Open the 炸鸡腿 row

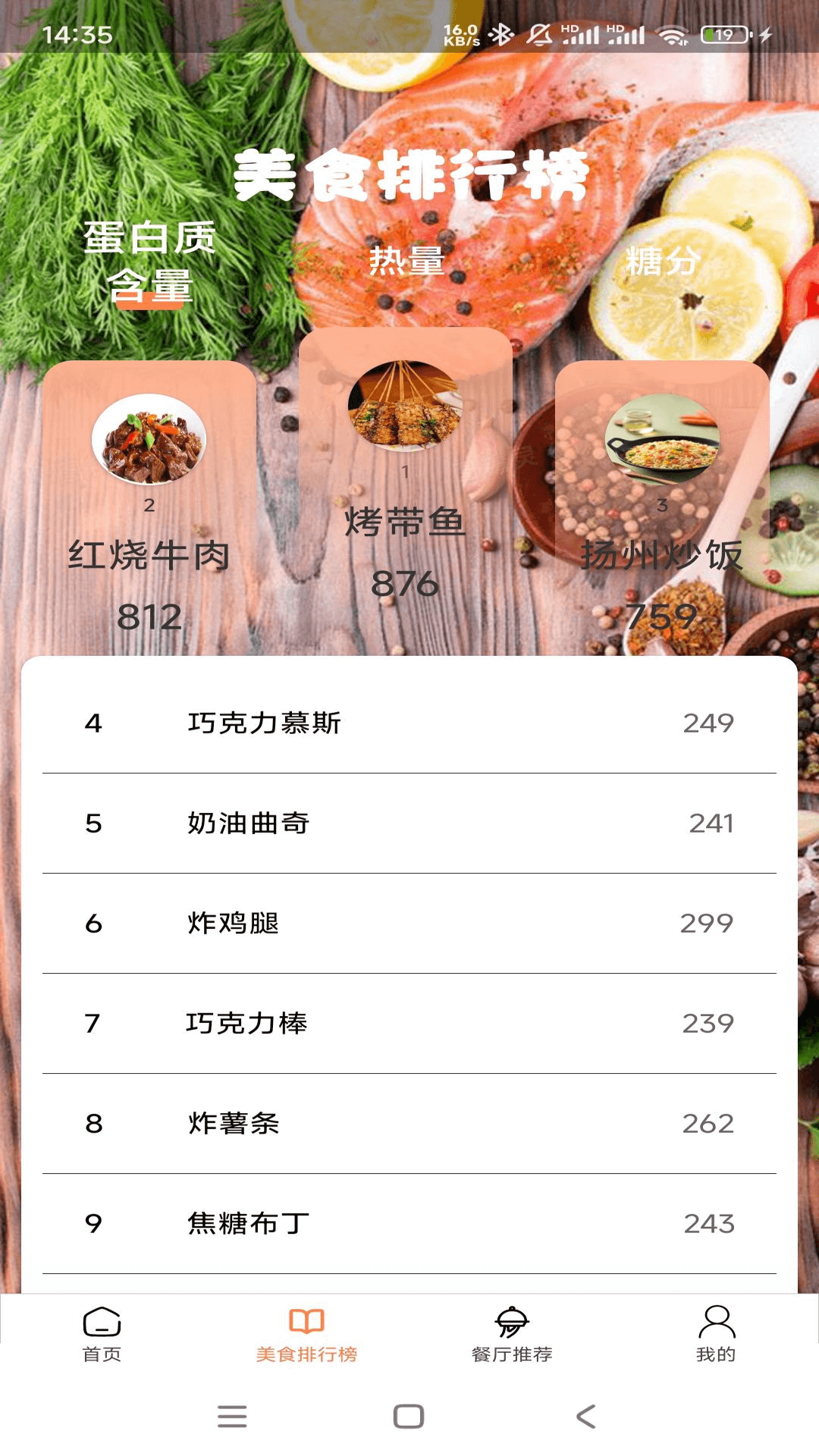point(409,923)
